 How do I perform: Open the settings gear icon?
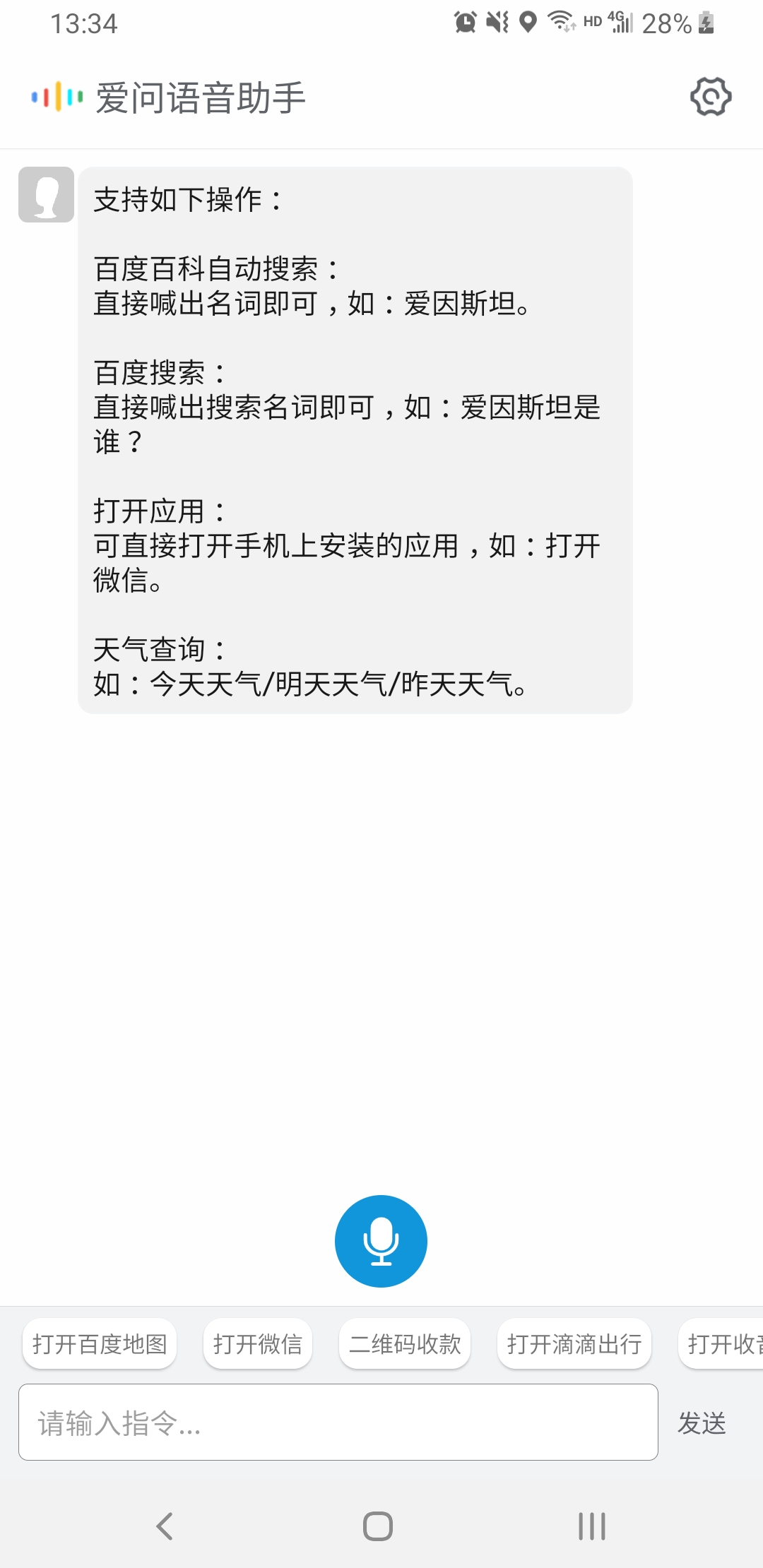click(709, 96)
